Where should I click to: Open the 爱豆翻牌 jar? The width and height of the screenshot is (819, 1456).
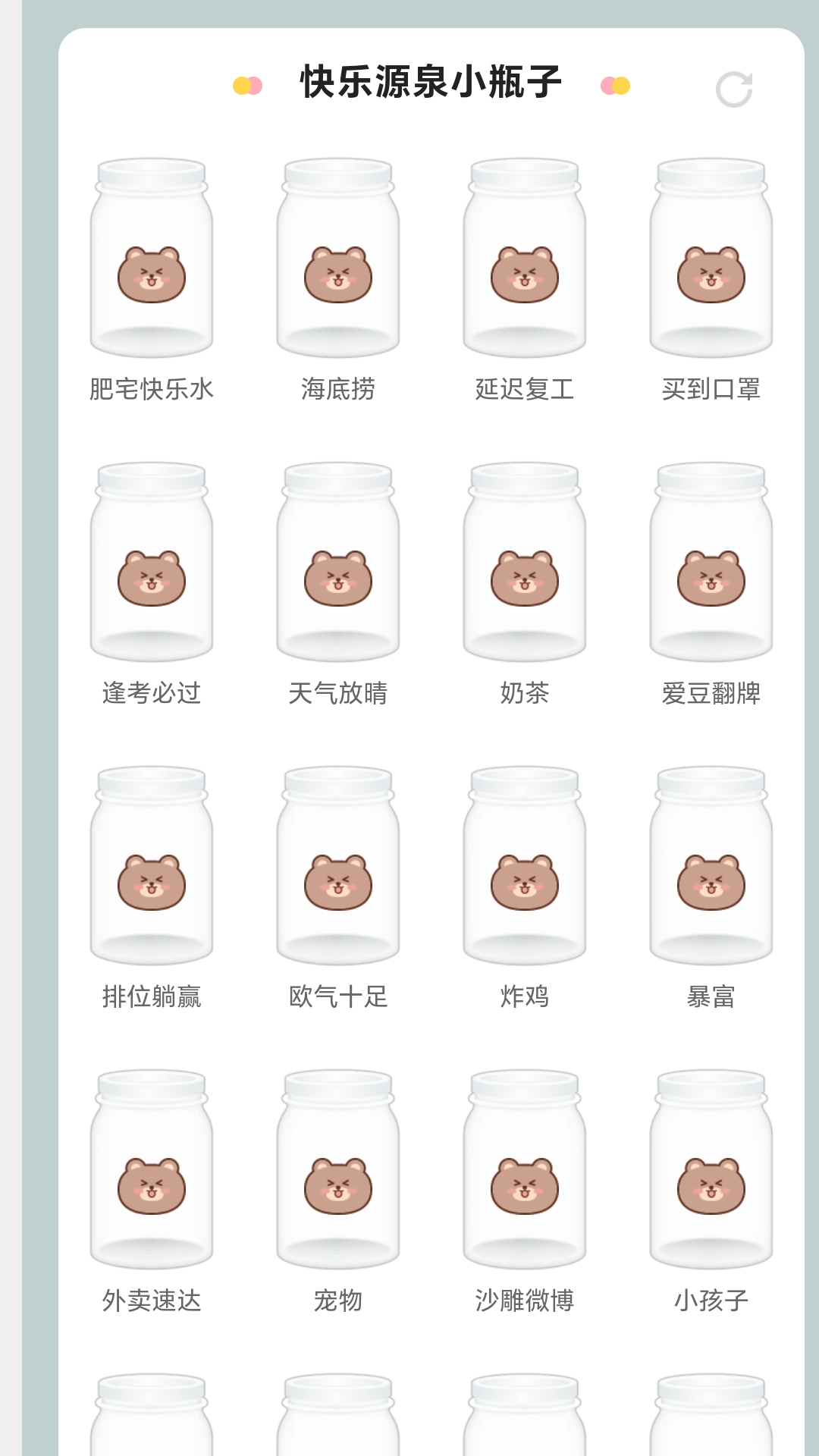[711, 563]
